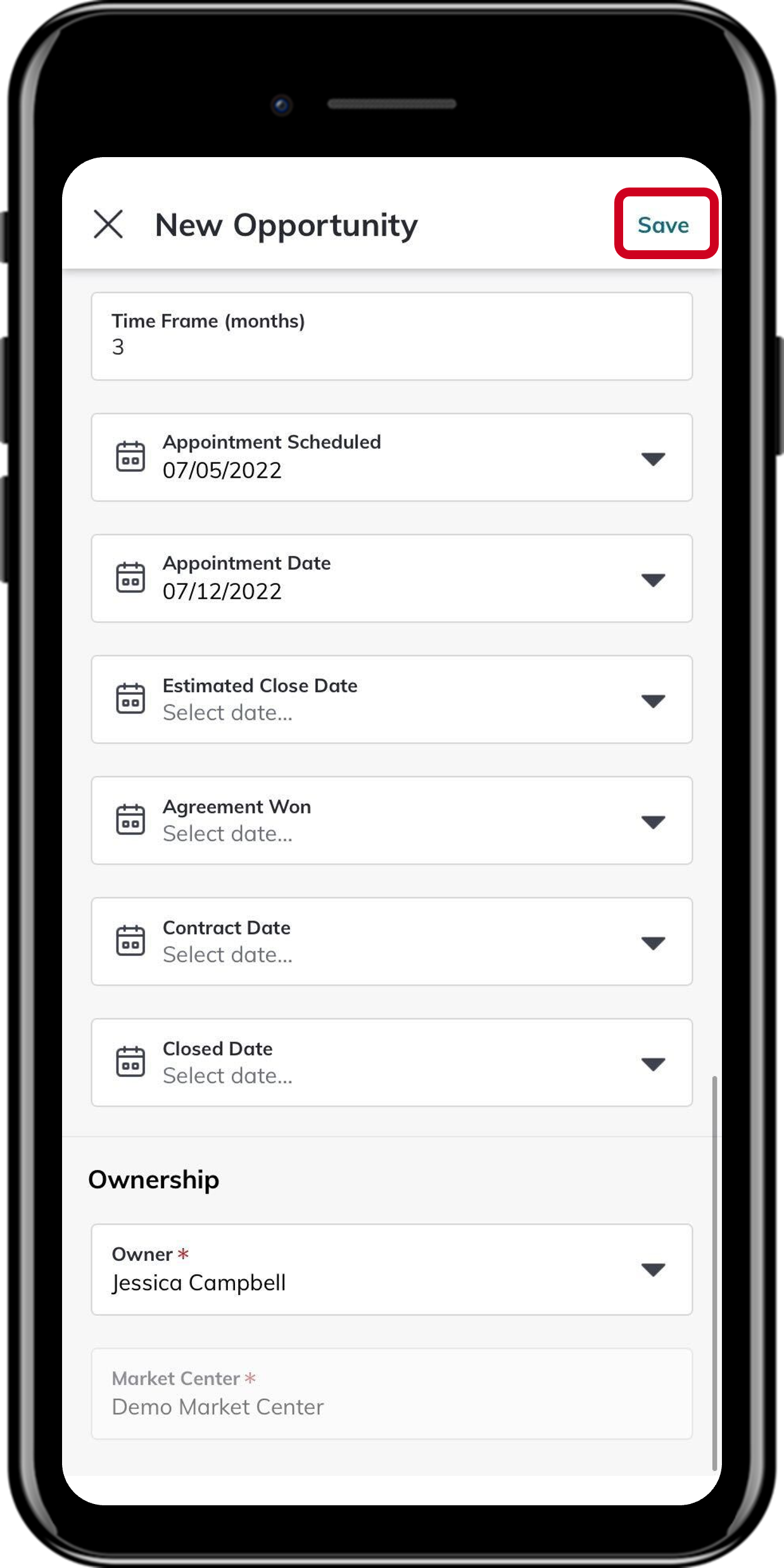Pick a date for Agreement Won
The width and height of the screenshot is (784, 1568).
tap(391, 820)
